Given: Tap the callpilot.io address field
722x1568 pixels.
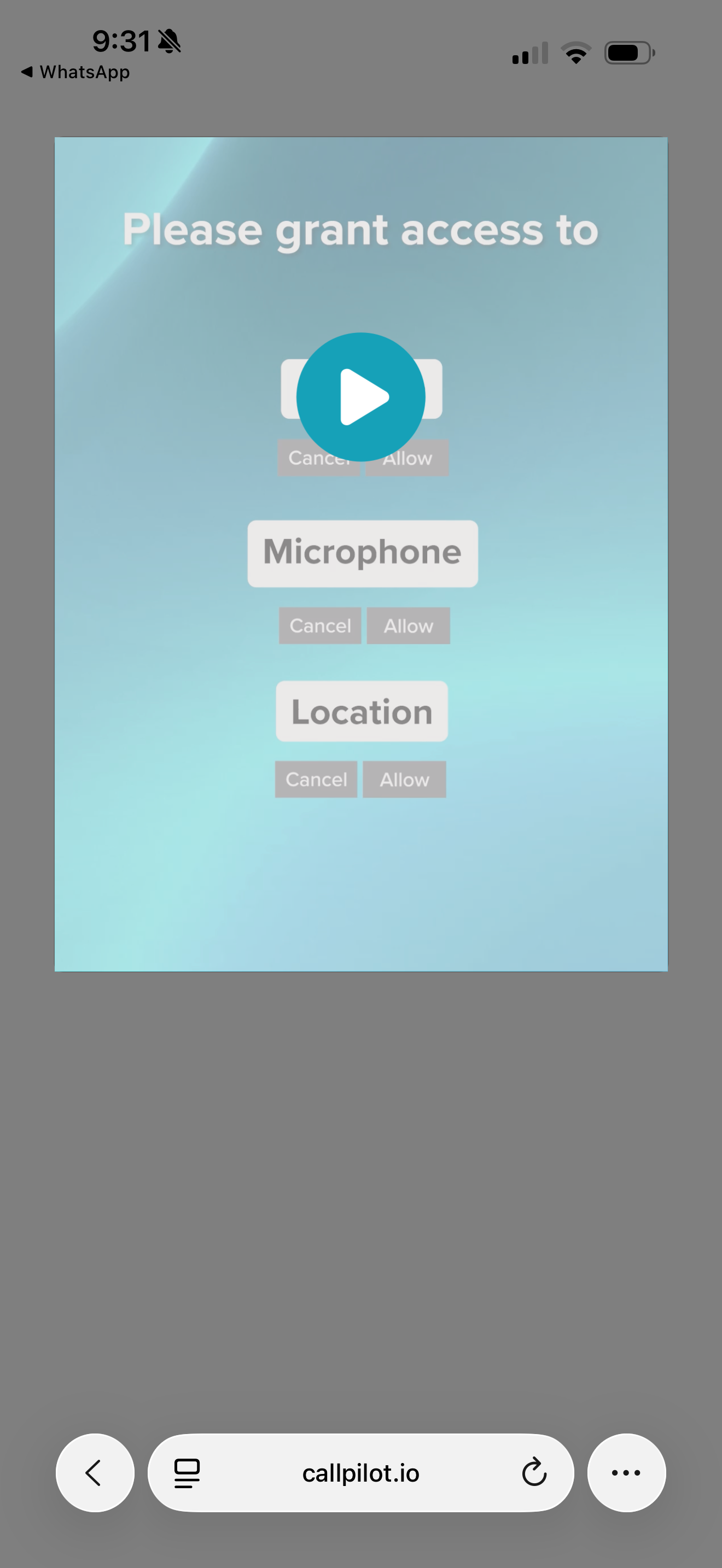Looking at the screenshot, I should 360,1472.
